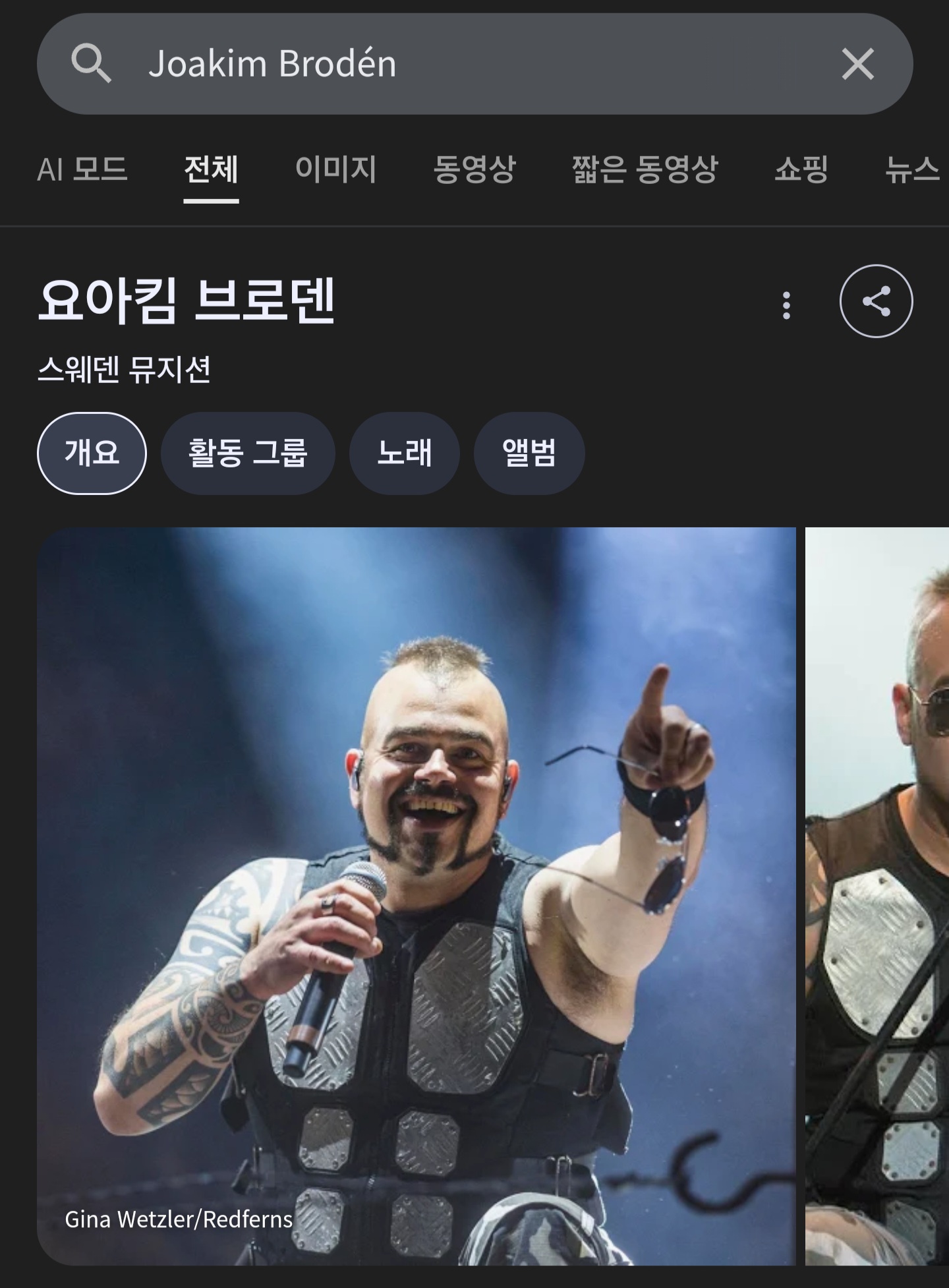The width and height of the screenshot is (949, 1288).
Task: Open the Gina Wetzler/Redferns photo
Action: coord(416,896)
